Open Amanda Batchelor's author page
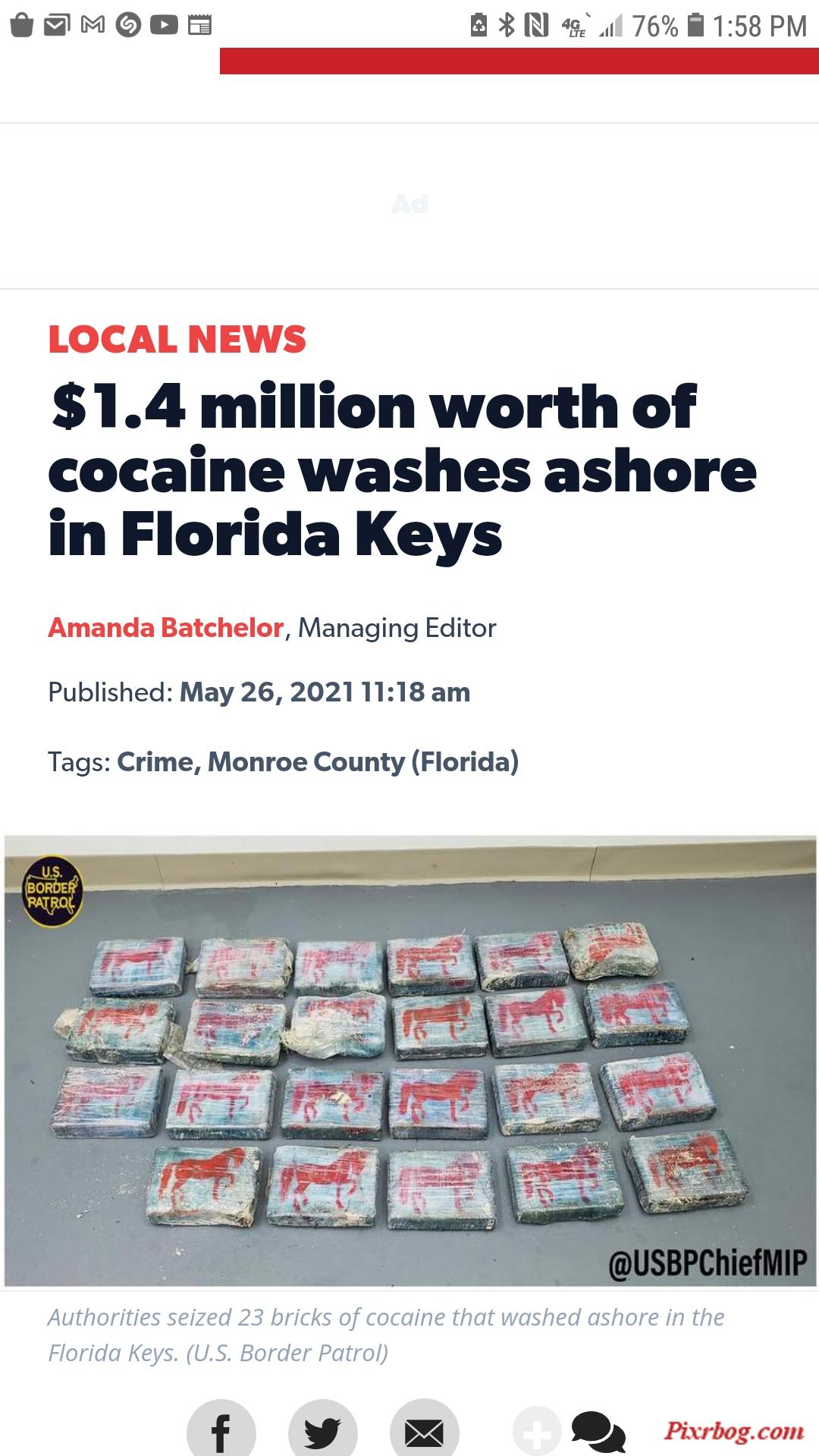The width and height of the screenshot is (819, 1456). click(x=165, y=628)
